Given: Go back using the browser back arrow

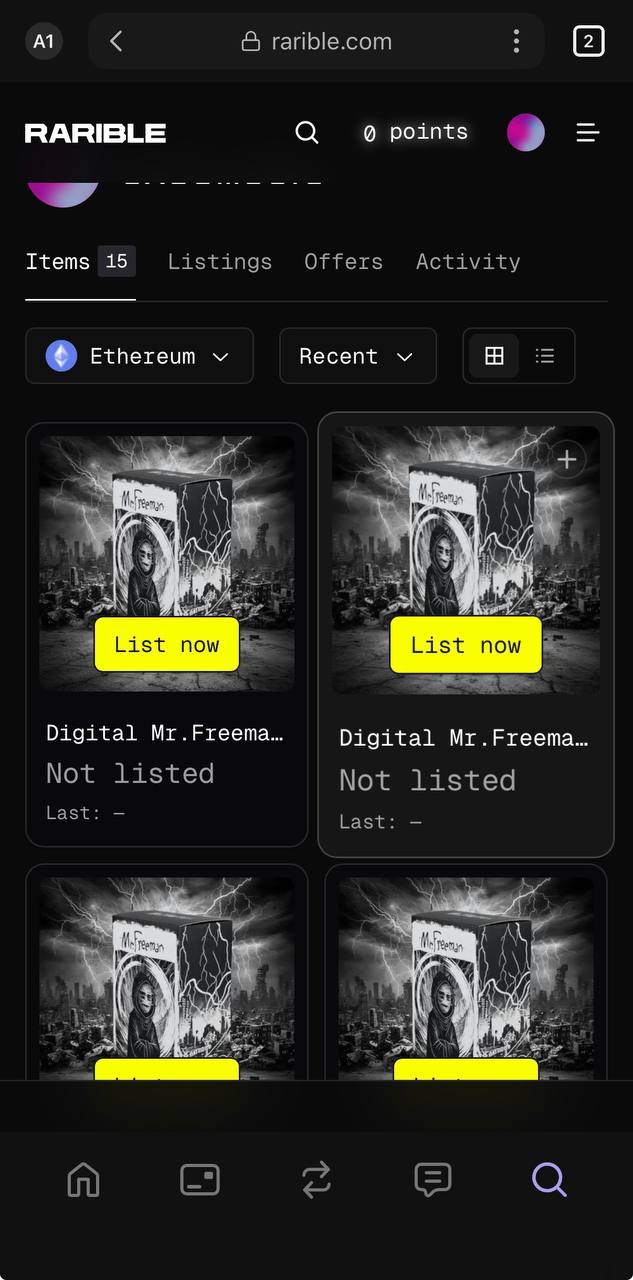Looking at the screenshot, I should click(x=117, y=41).
